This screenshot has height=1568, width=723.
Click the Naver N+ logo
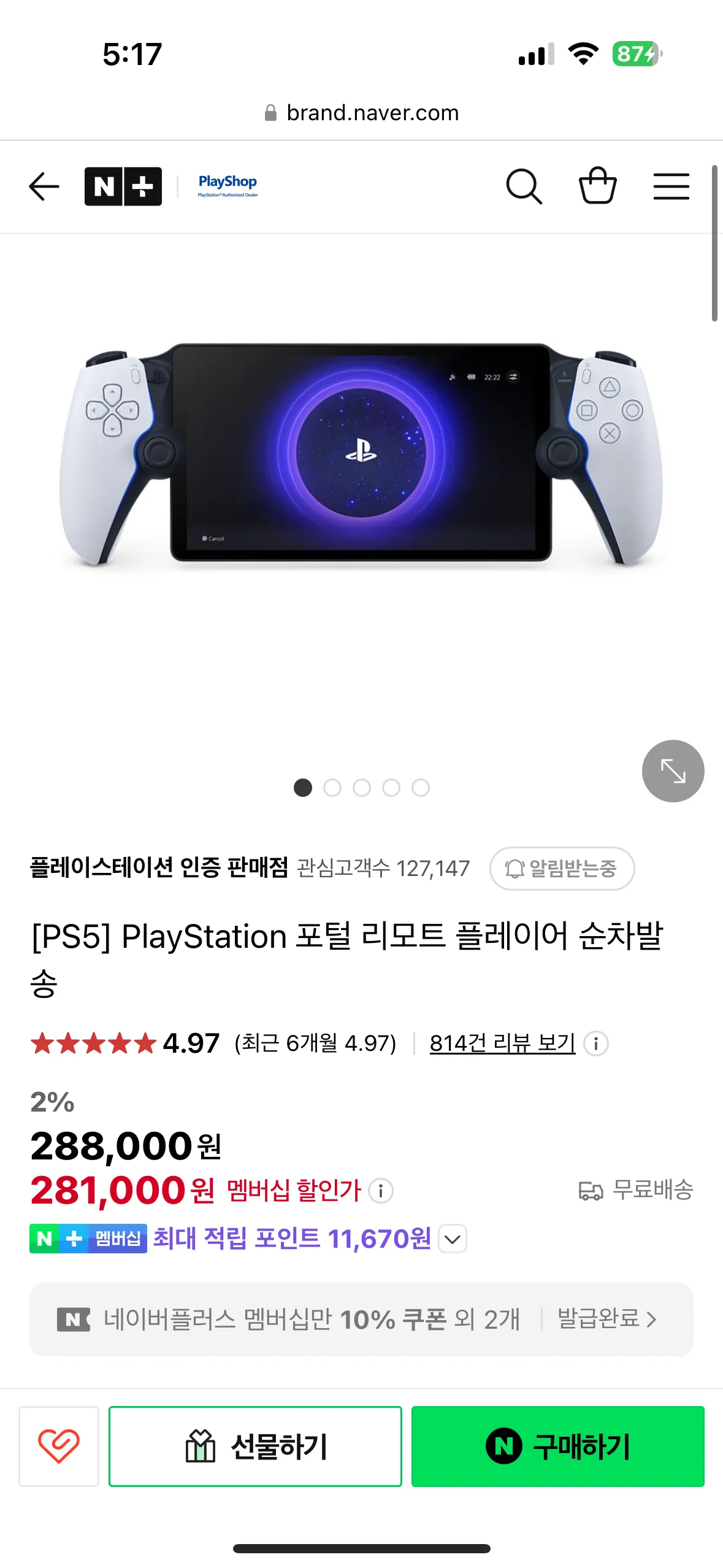click(123, 186)
